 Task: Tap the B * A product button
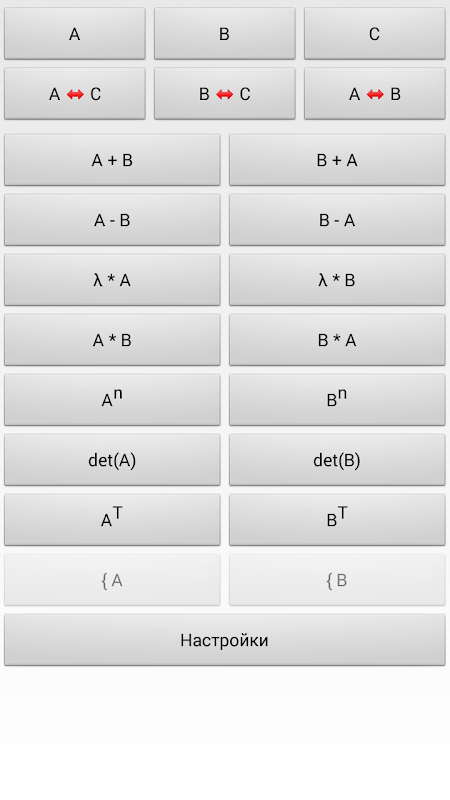pyautogui.click(x=337, y=340)
